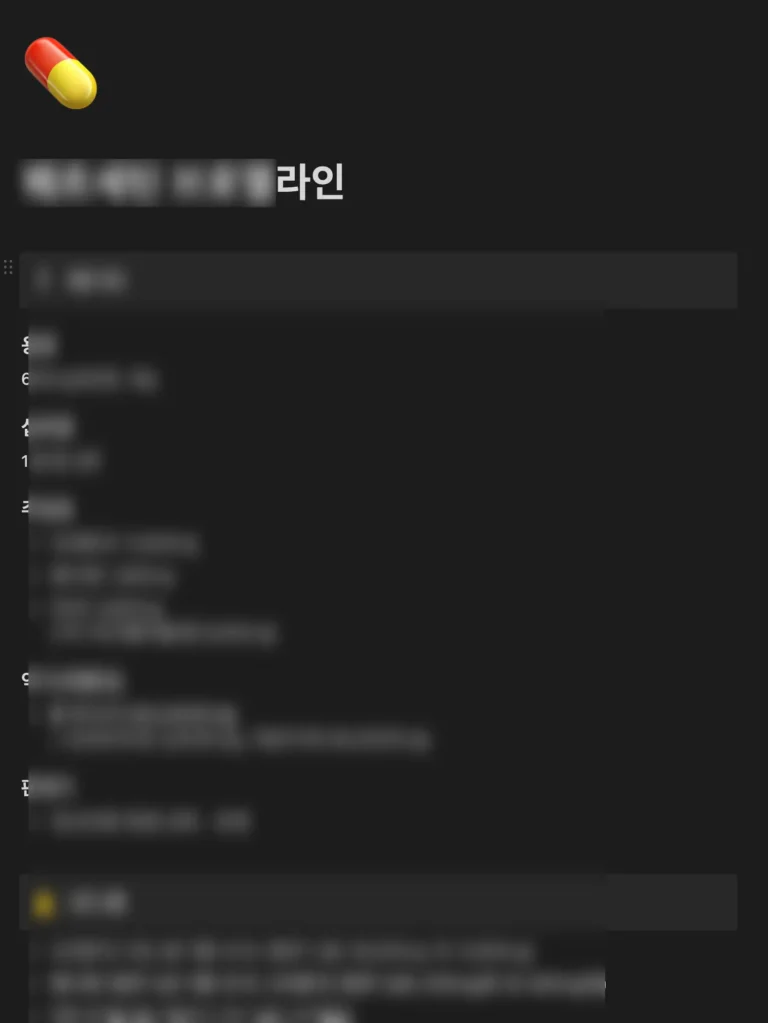Tap the pill page icon
This screenshot has width=768, height=1023.
coord(60,73)
